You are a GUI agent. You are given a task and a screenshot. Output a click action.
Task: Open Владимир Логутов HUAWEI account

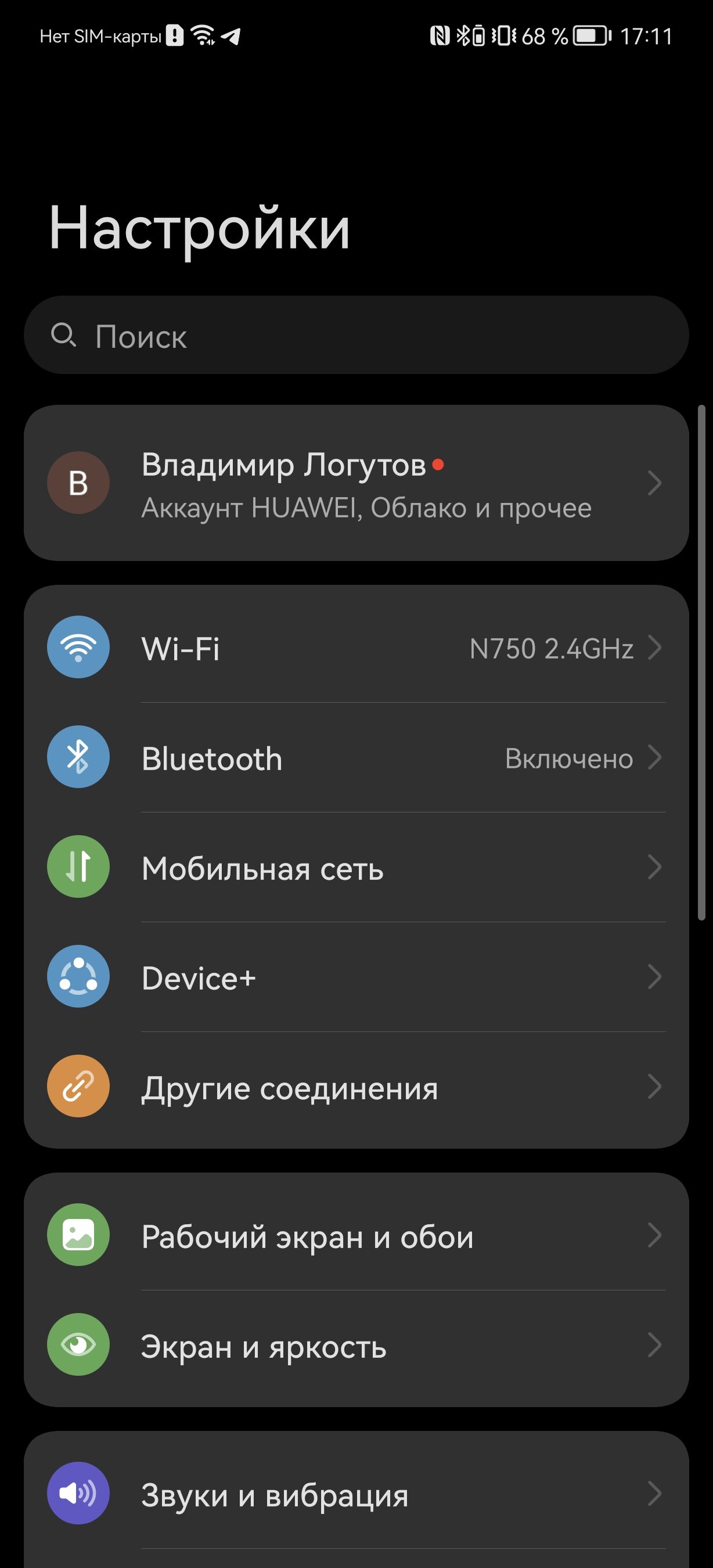coord(356,483)
